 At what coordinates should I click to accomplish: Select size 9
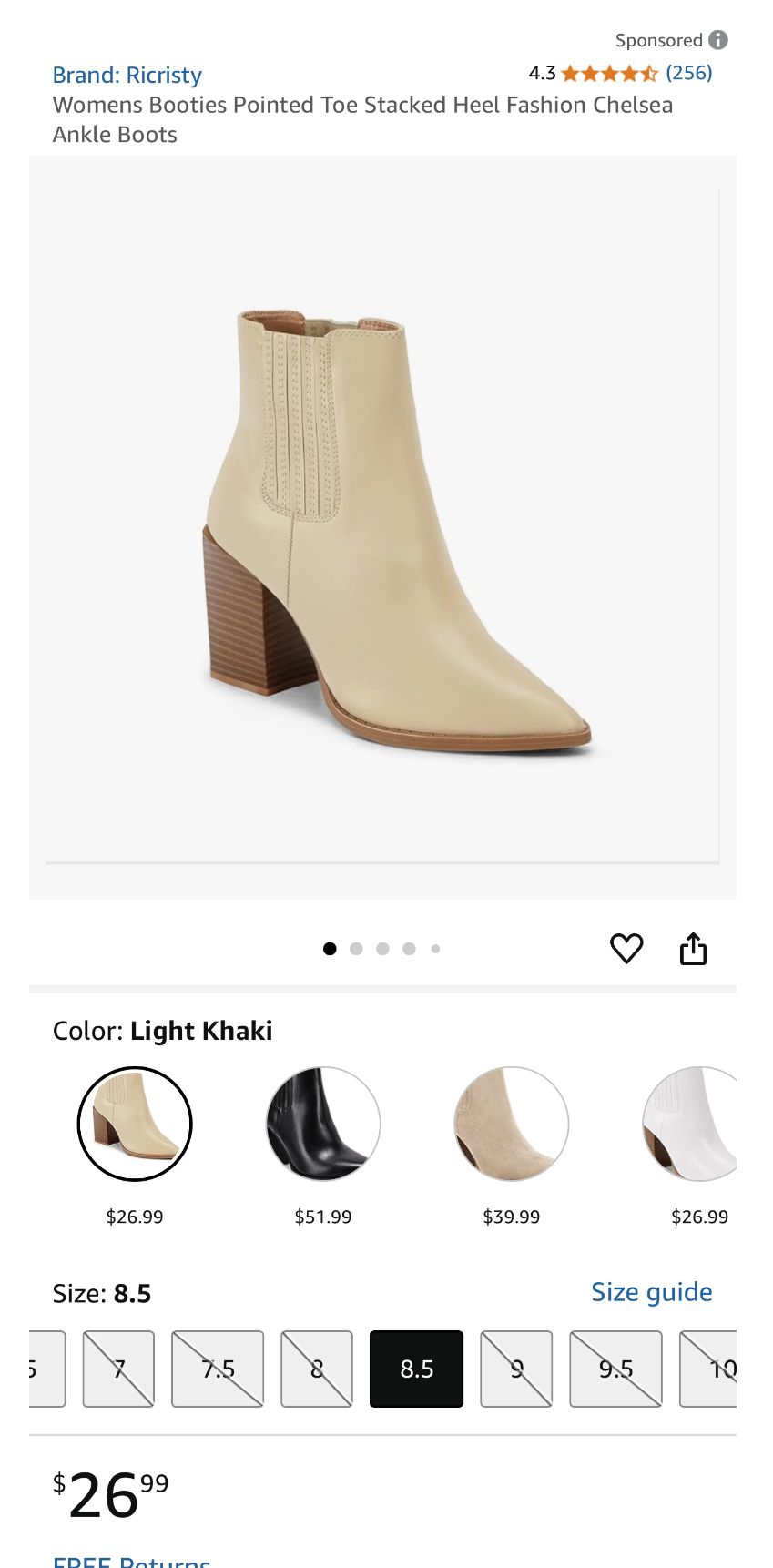pyautogui.click(x=516, y=1369)
